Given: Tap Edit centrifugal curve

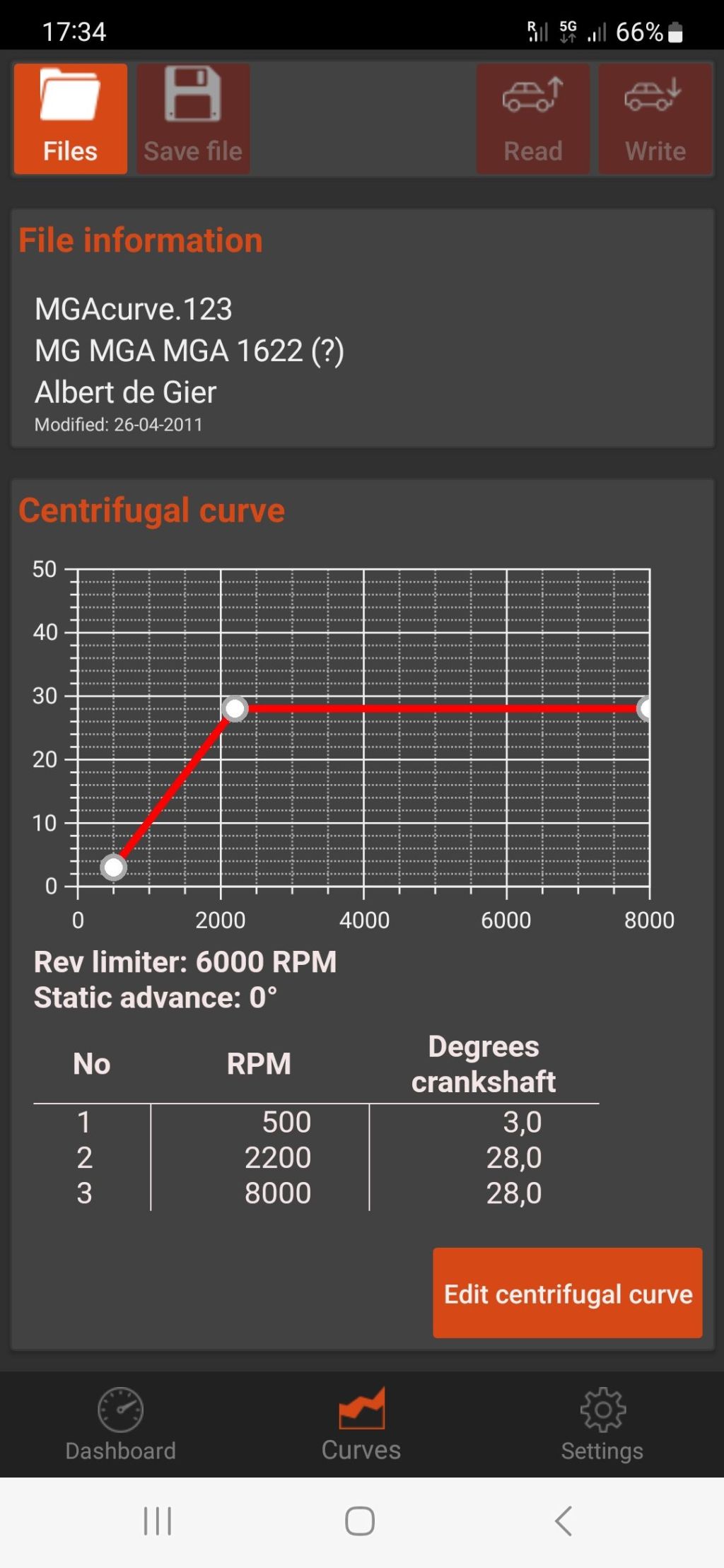Looking at the screenshot, I should (x=568, y=1292).
